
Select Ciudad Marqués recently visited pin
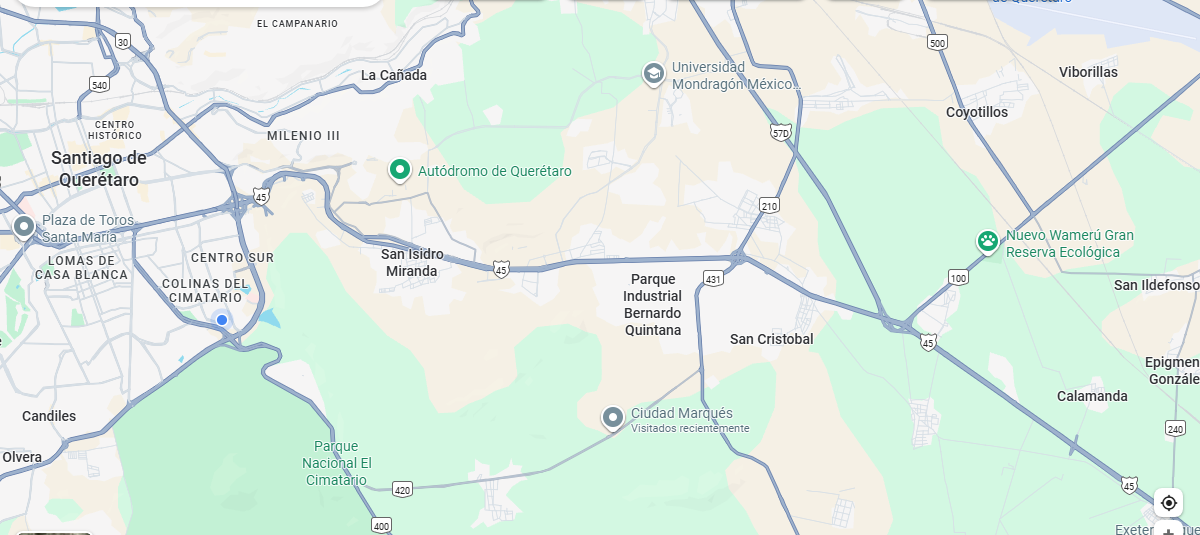tap(613, 417)
